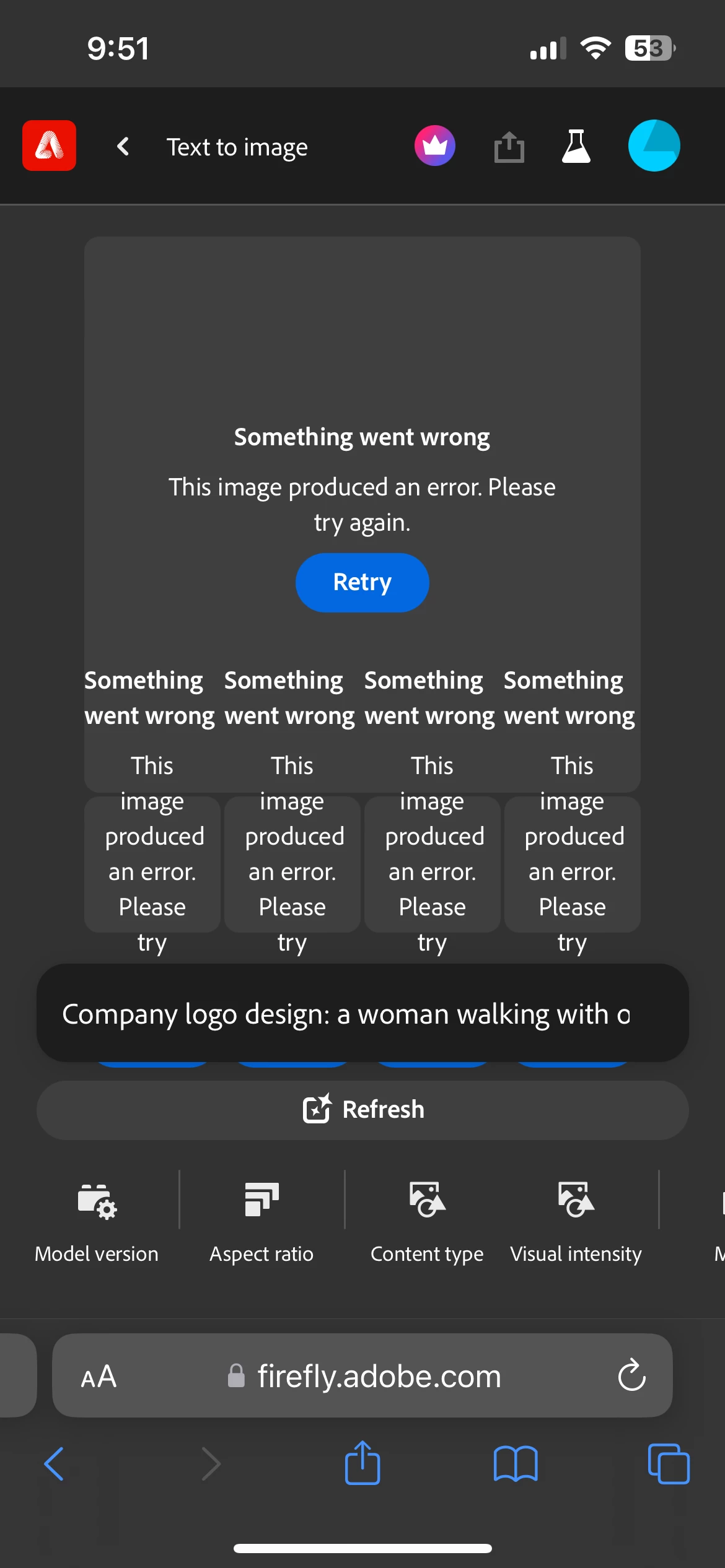Tap the blue Retry button
The image size is (725, 1568).
point(362,582)
